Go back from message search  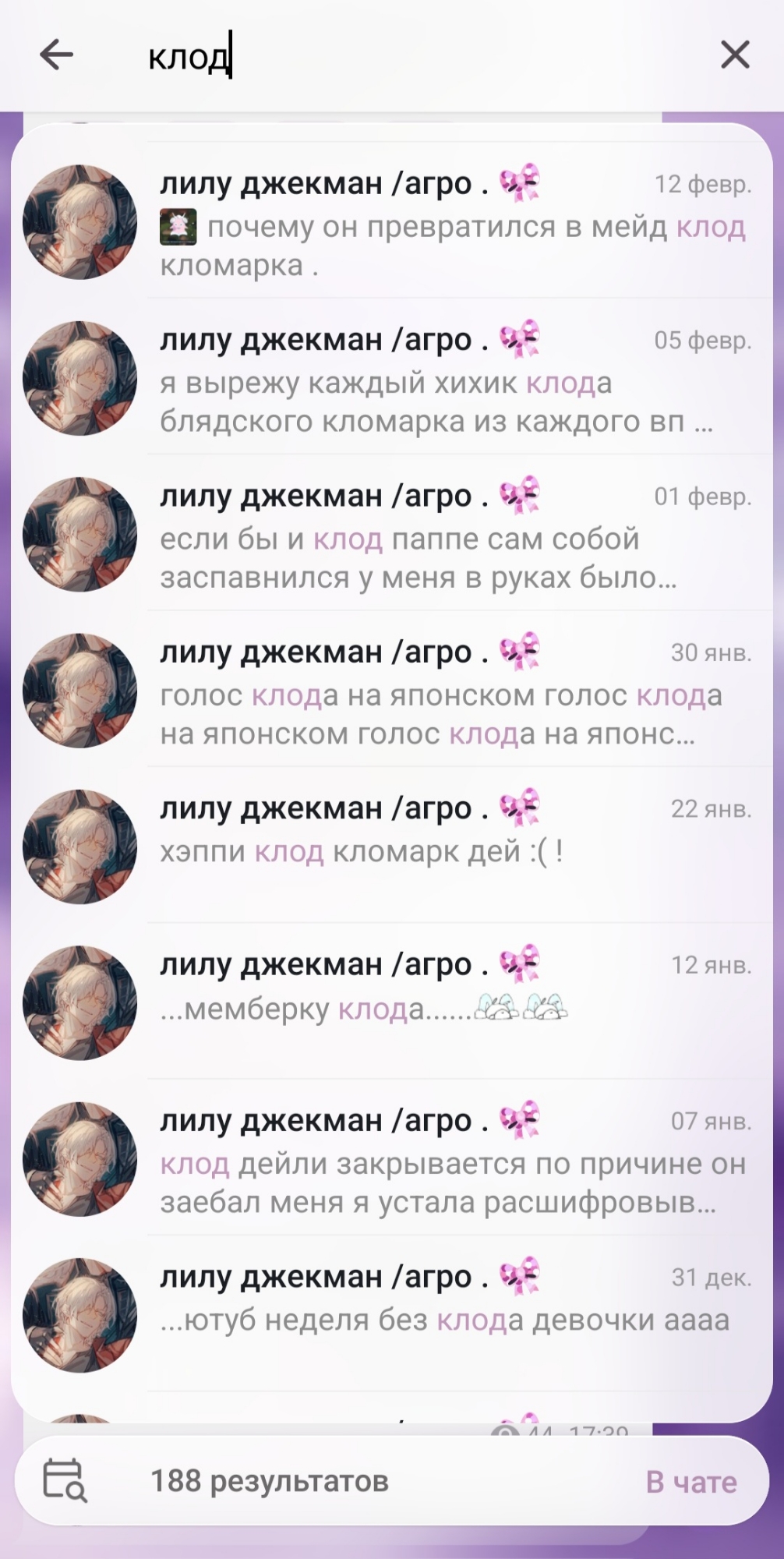(56, 55)
